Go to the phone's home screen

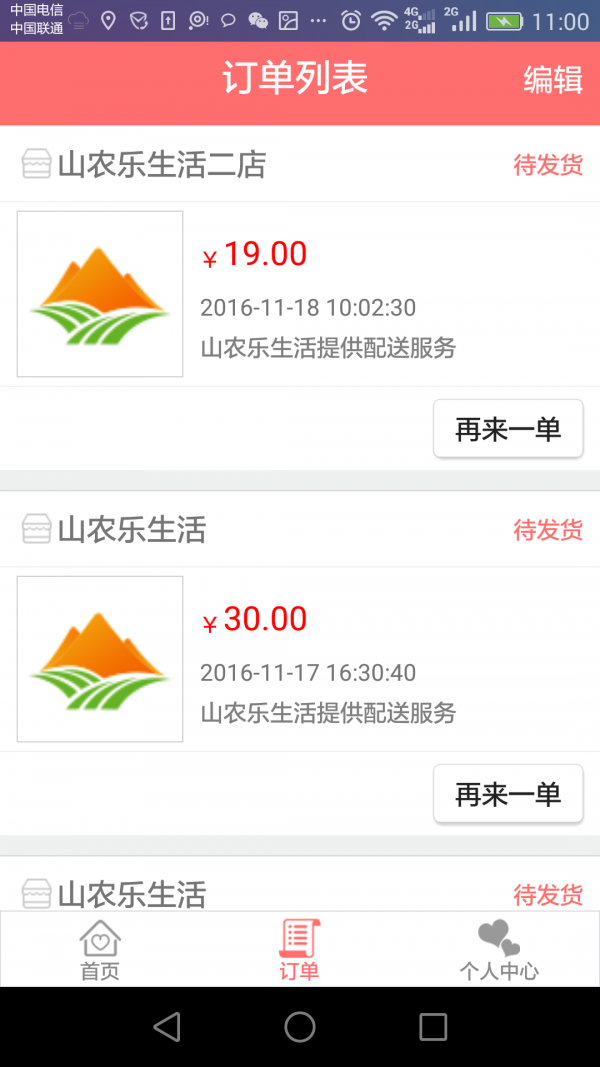point(300,1026)
